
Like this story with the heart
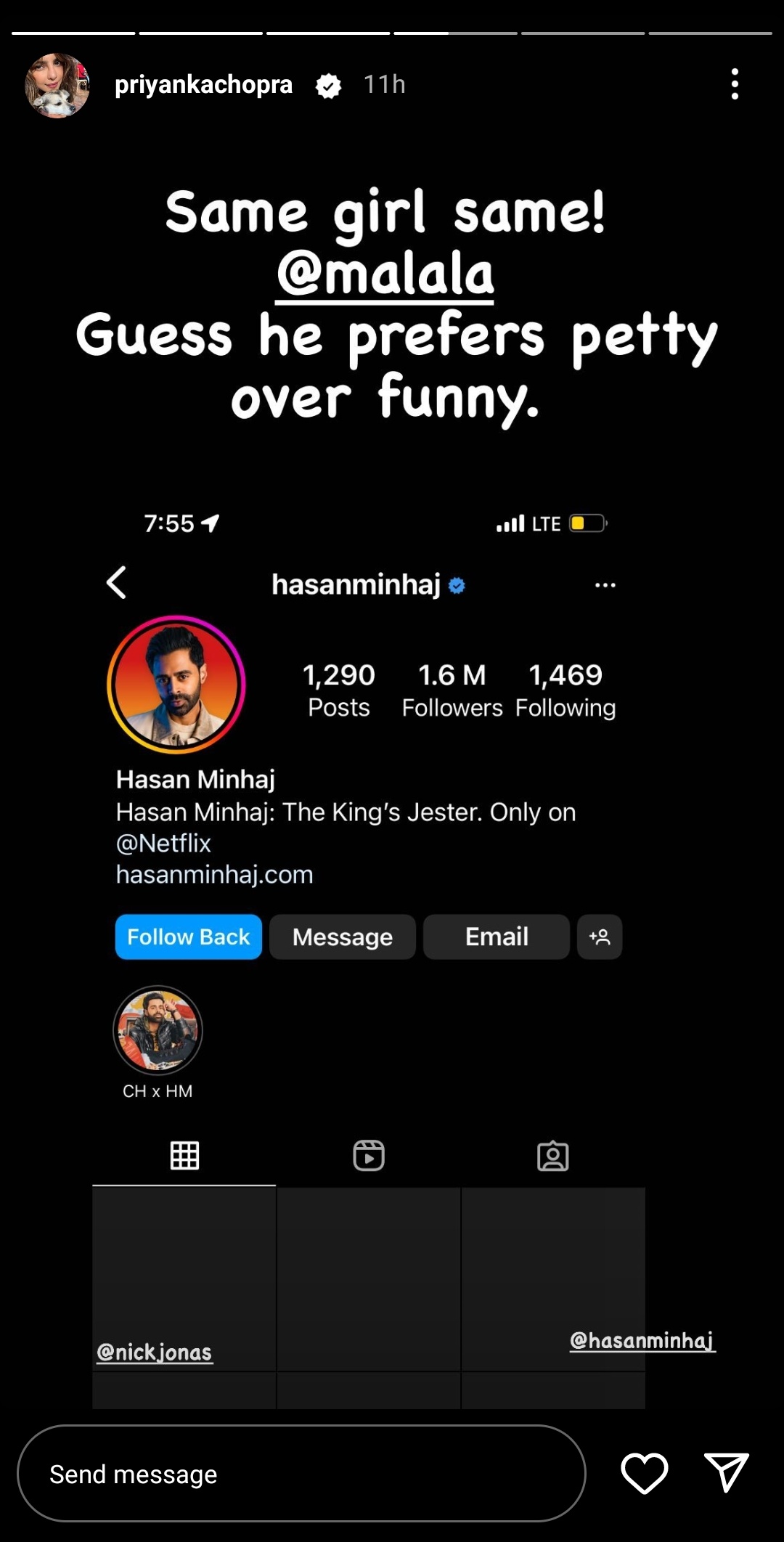(x=644, y=1473)
